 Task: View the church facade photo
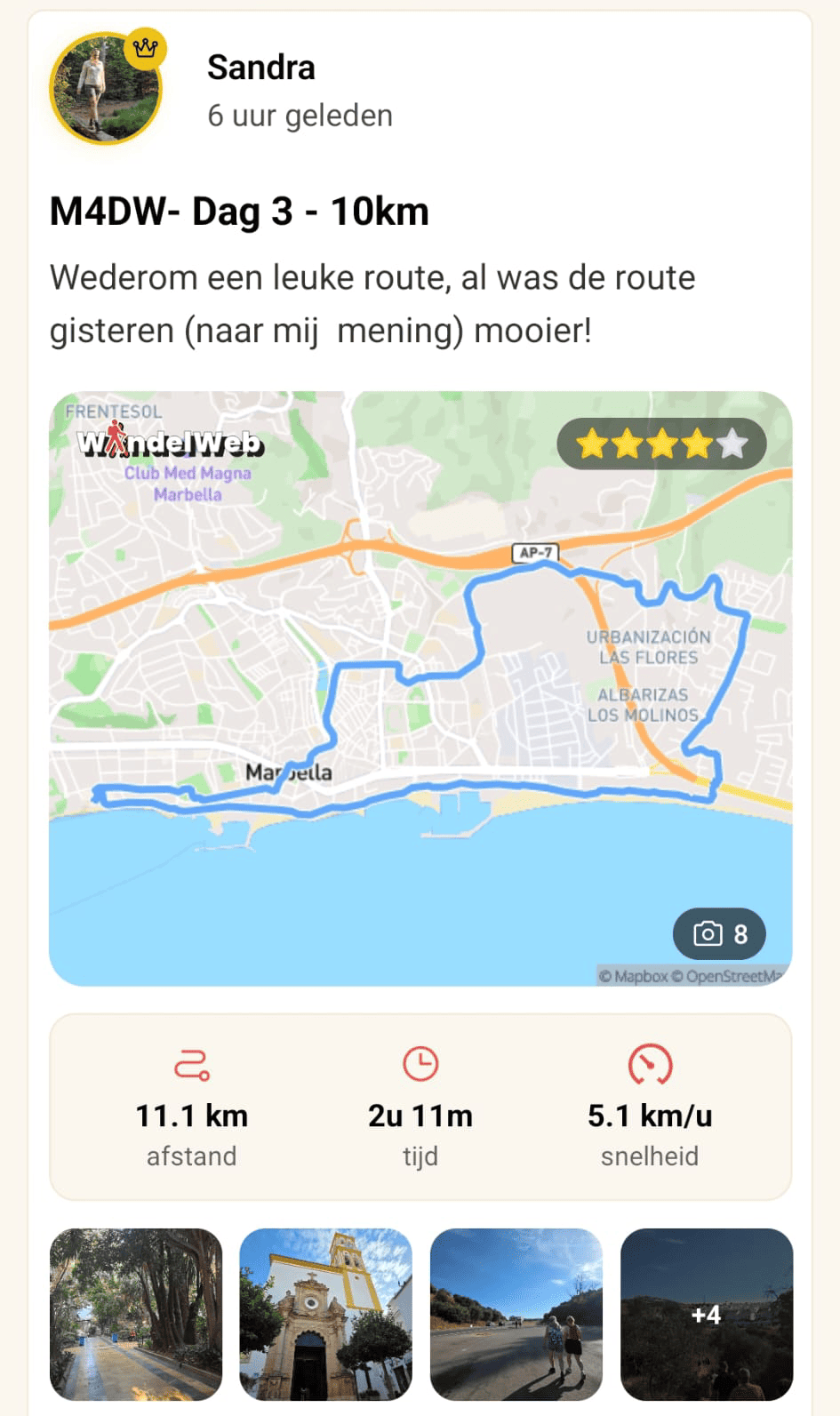[326, 1314]
